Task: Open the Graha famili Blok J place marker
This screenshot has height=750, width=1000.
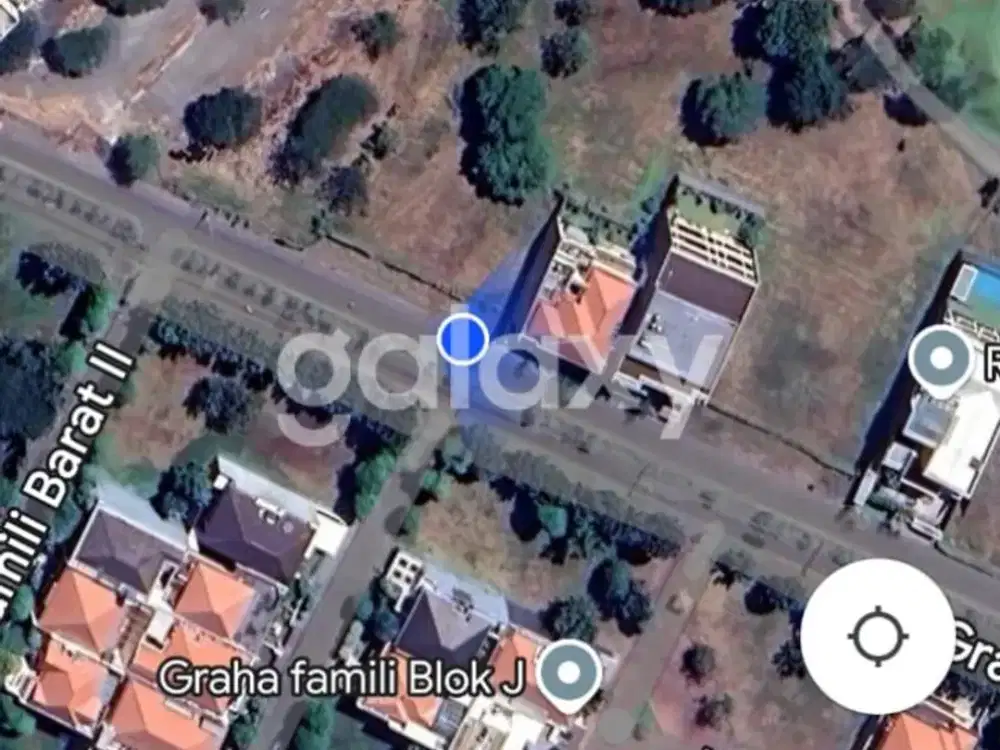Action: pyautogui.click(x=569, y=674)
